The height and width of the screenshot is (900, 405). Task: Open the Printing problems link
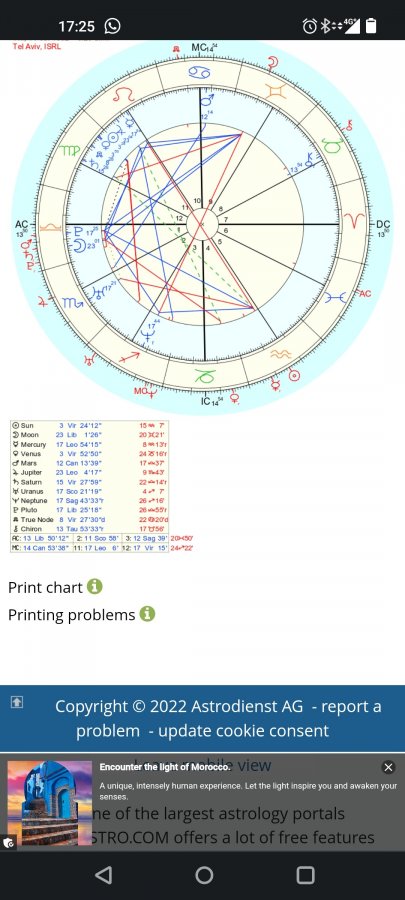point(72,615)
